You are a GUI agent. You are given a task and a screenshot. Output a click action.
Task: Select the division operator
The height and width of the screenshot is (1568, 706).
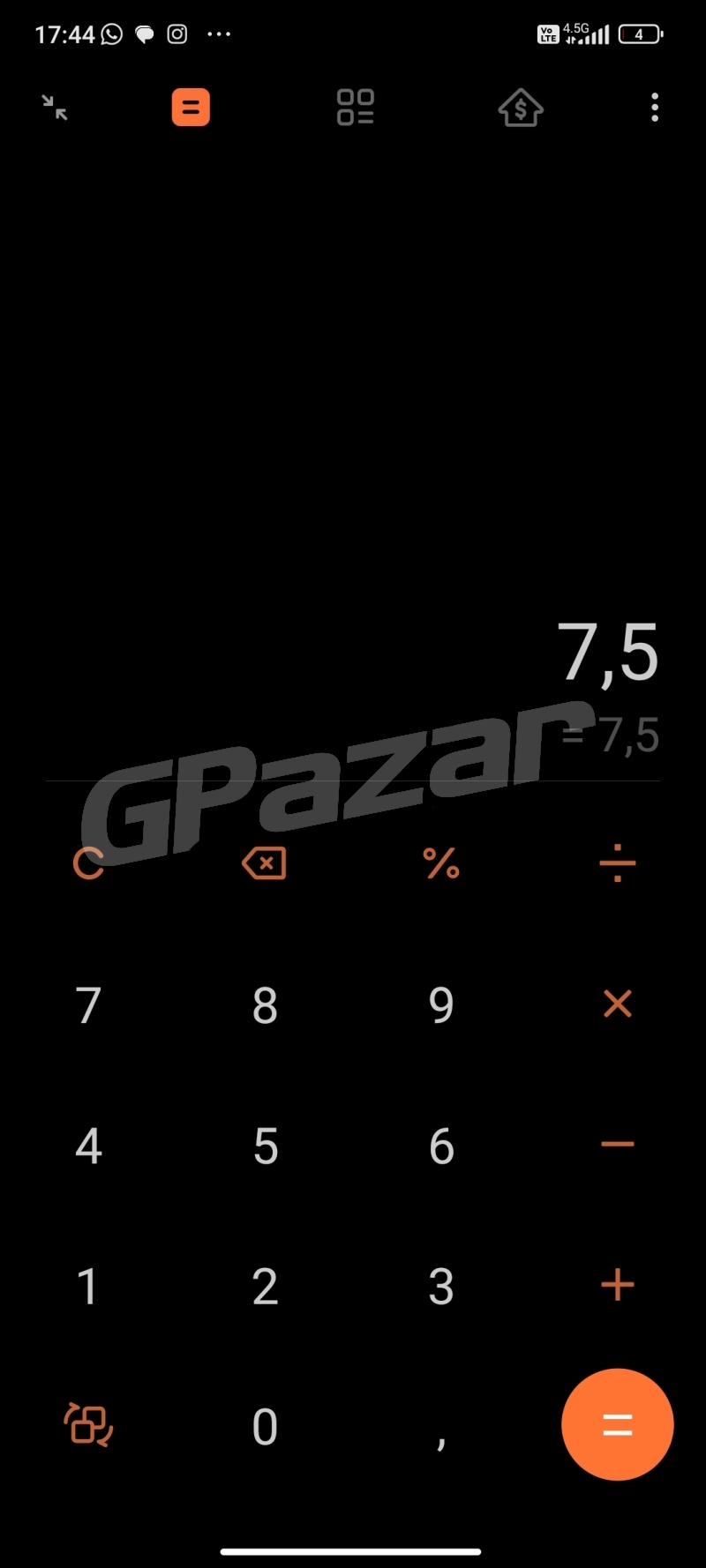coord(617,863)
